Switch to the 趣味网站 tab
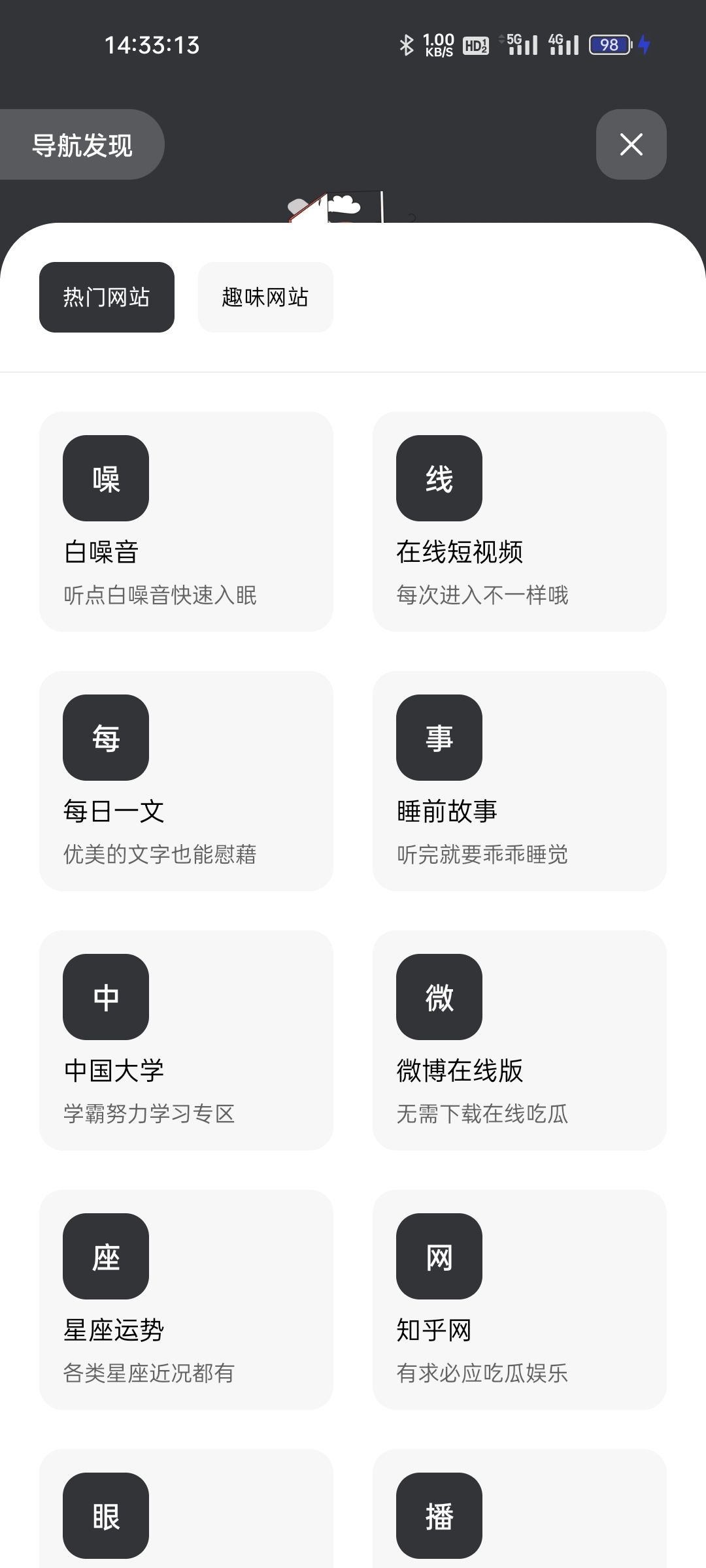Screen dimensions: 706x1568 point(265,297)
